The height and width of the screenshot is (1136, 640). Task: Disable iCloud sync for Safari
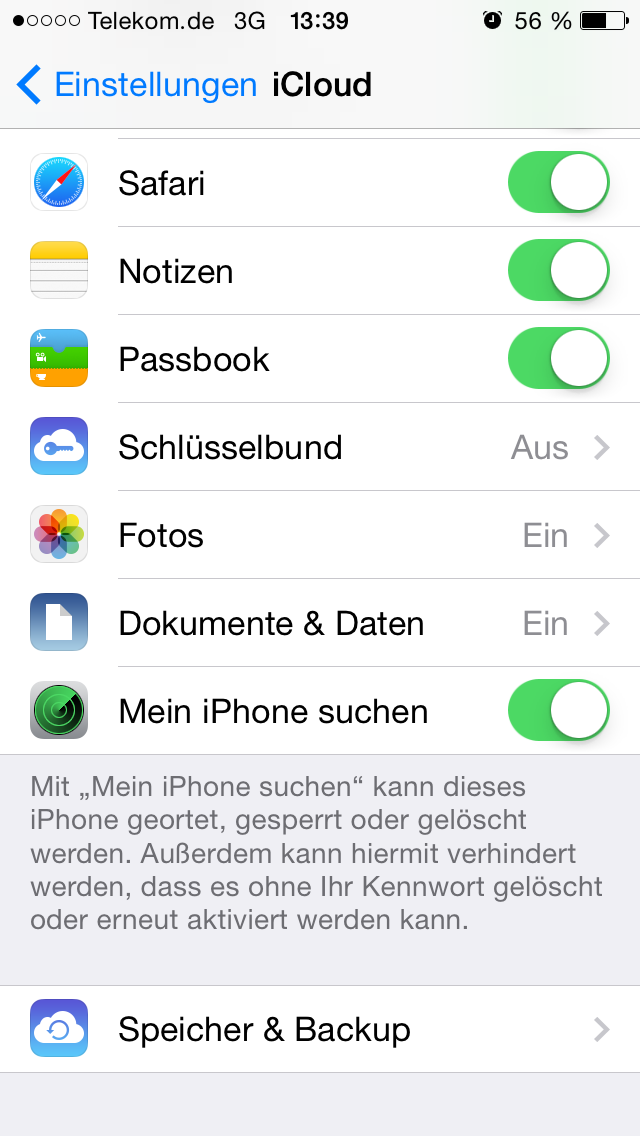click(x=559, y=183)
